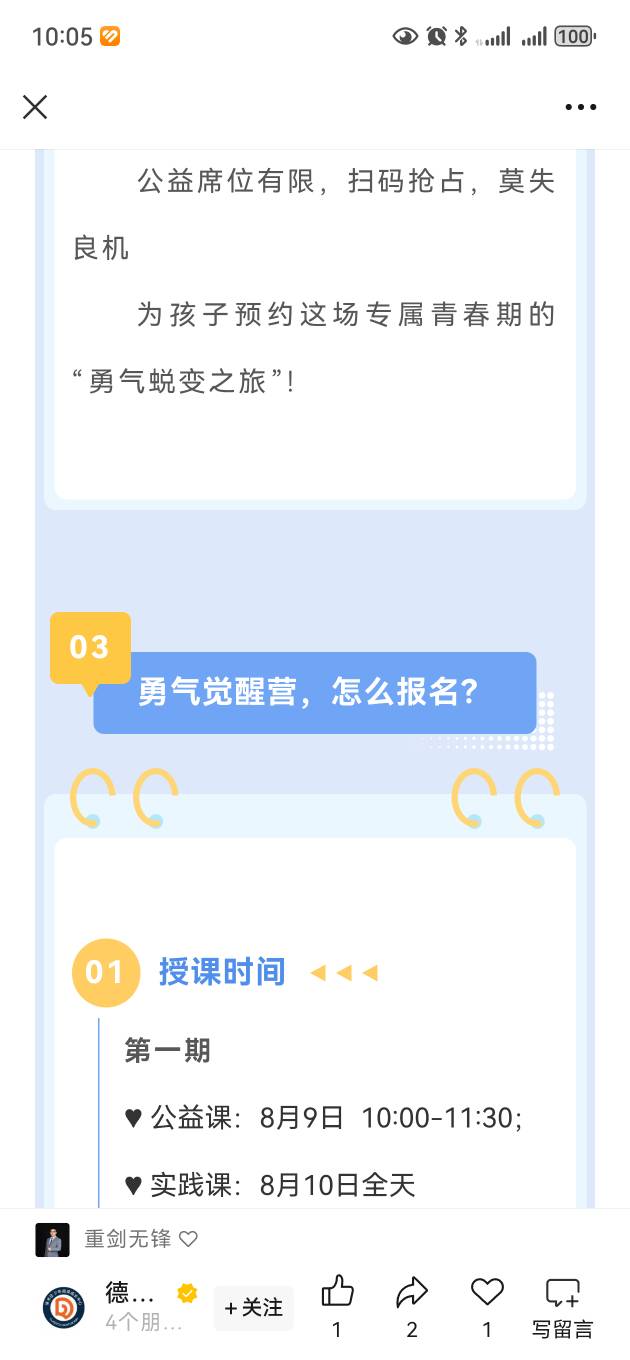Viewport: 630px width, 1360px height.
Task: Open the three-dot overflow menu
Action: [x=580, y=107]
